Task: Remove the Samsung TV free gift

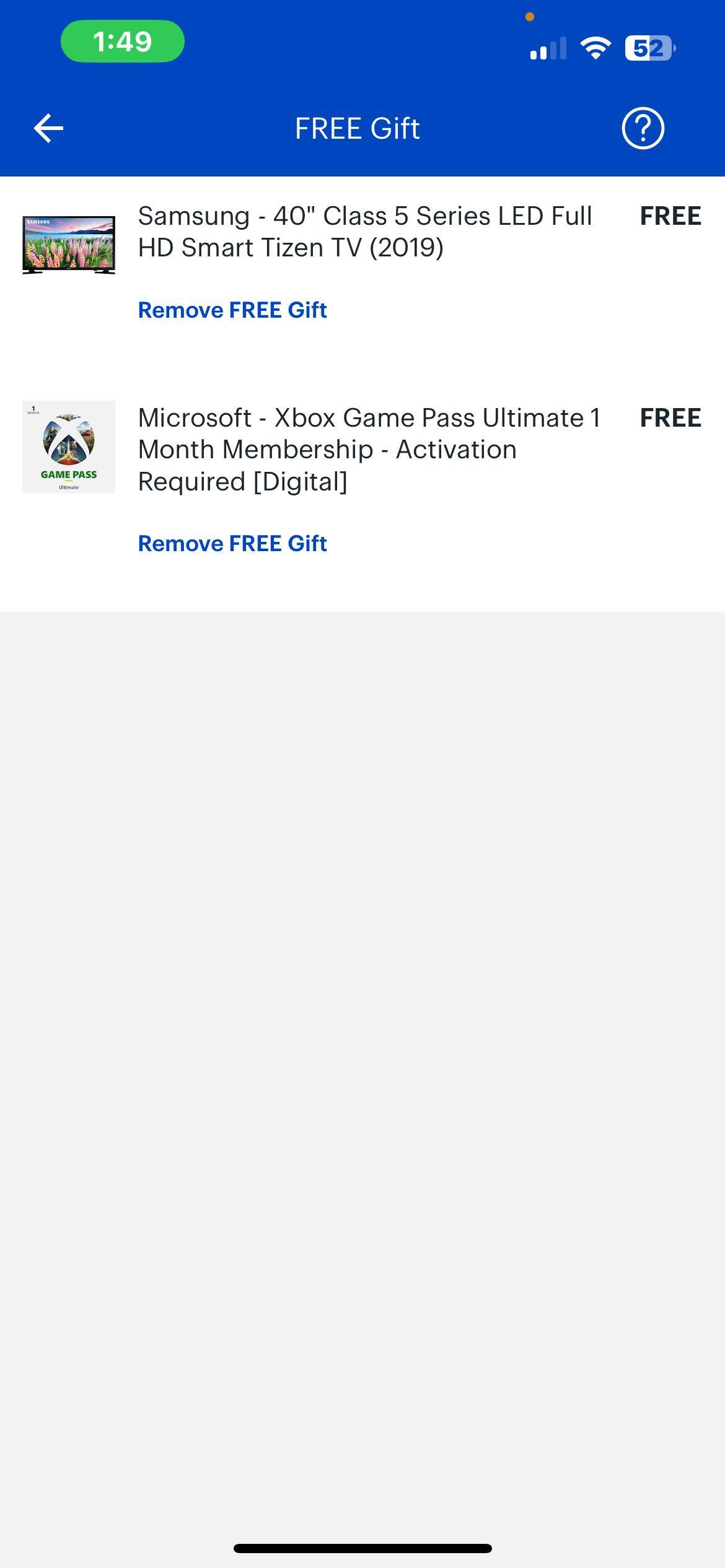Action: (x=232, y=310)
